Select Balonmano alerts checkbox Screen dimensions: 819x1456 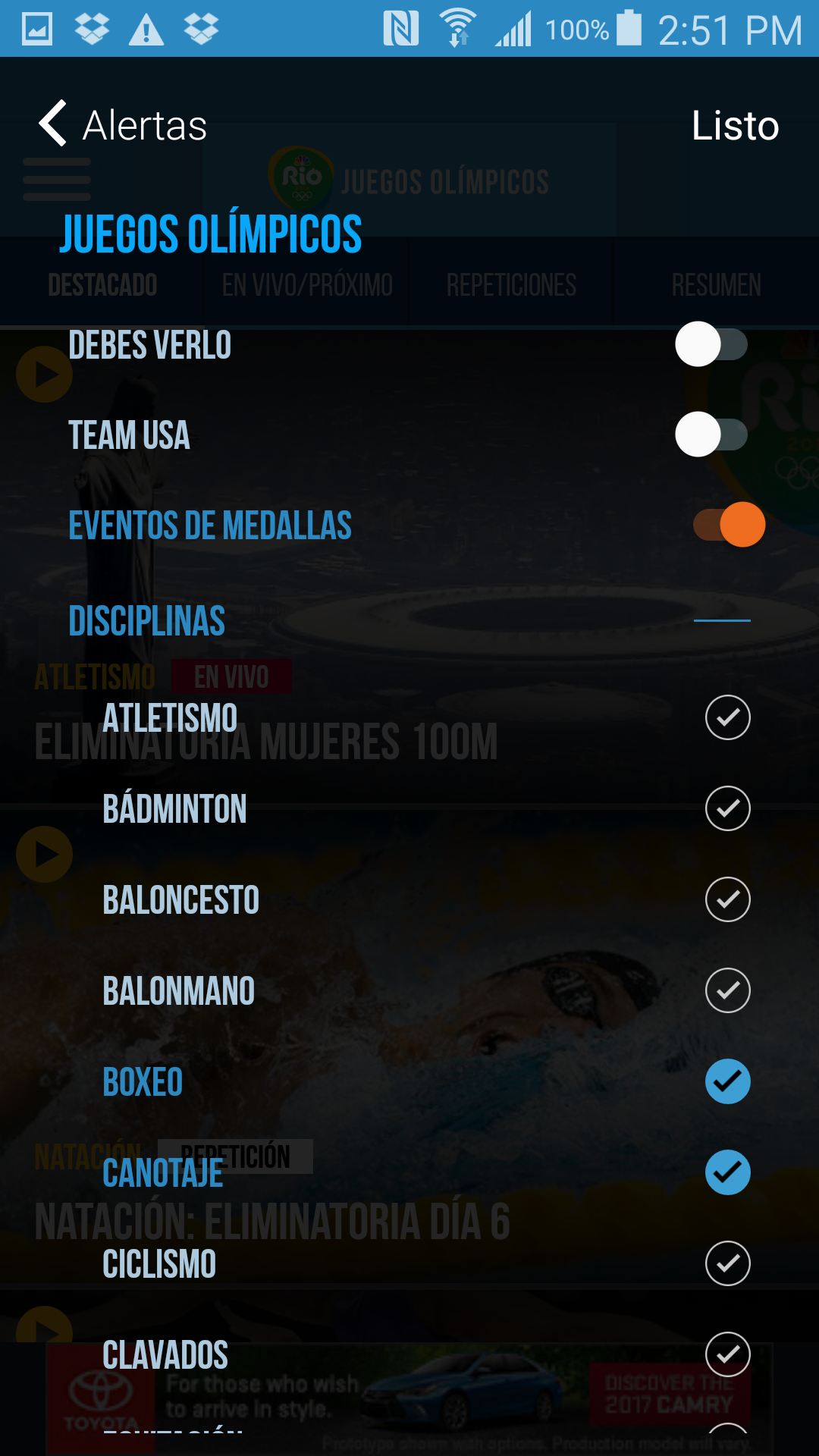tap(727, 990)
